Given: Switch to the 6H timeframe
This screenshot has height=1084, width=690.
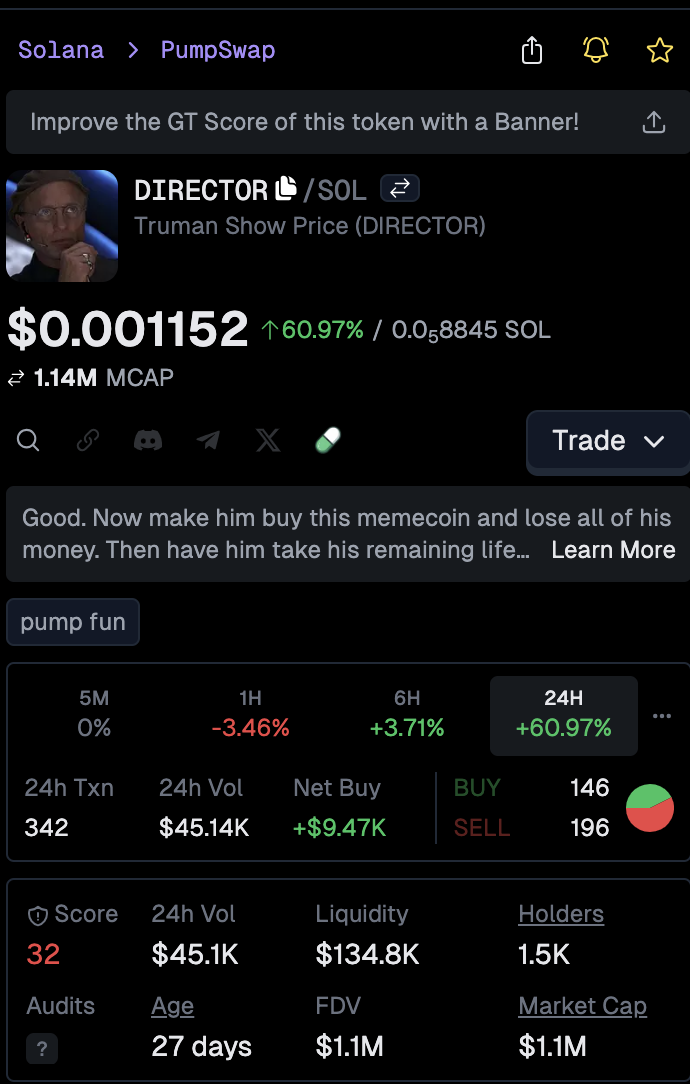Looking at the screenshot, I should pos(407,715).
